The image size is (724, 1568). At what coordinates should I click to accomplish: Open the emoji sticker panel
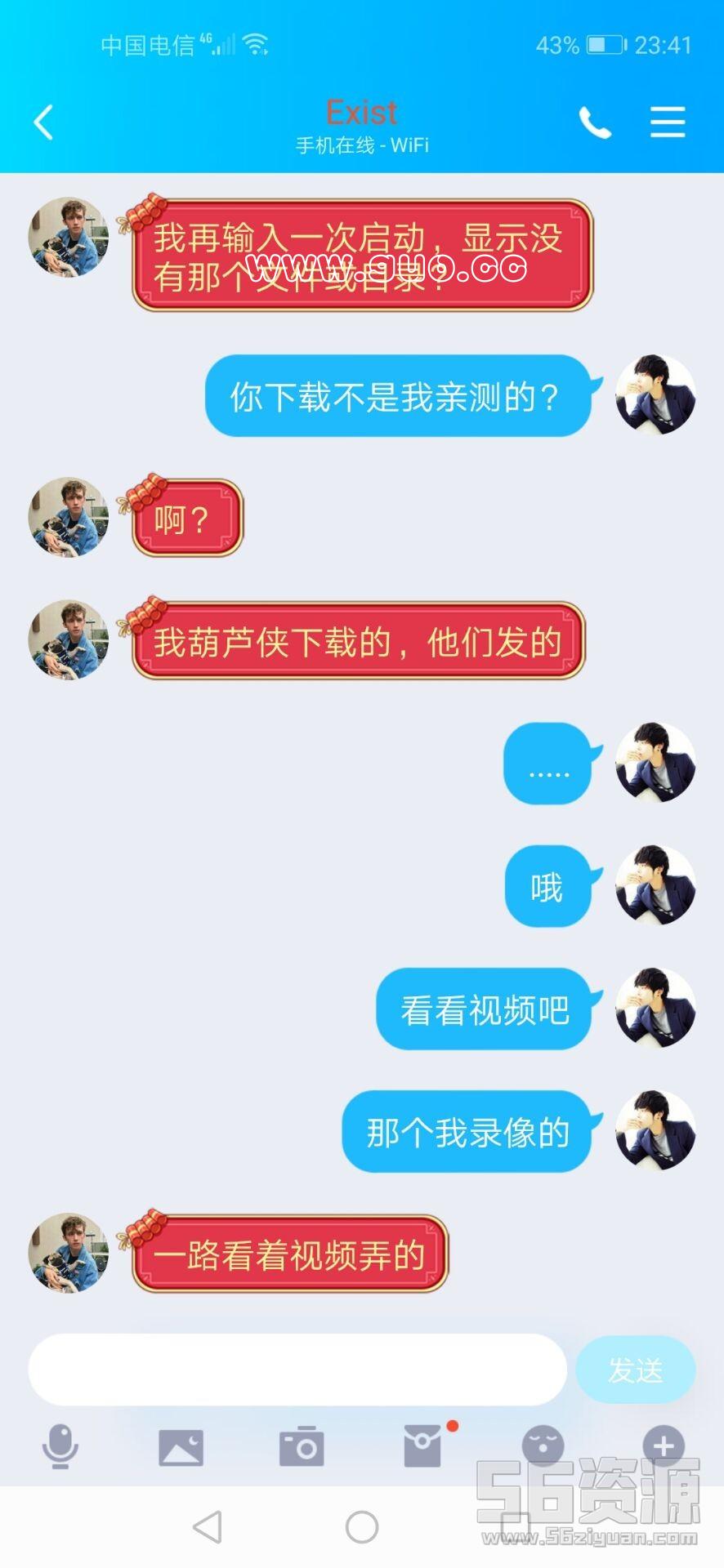(543, 1445)
